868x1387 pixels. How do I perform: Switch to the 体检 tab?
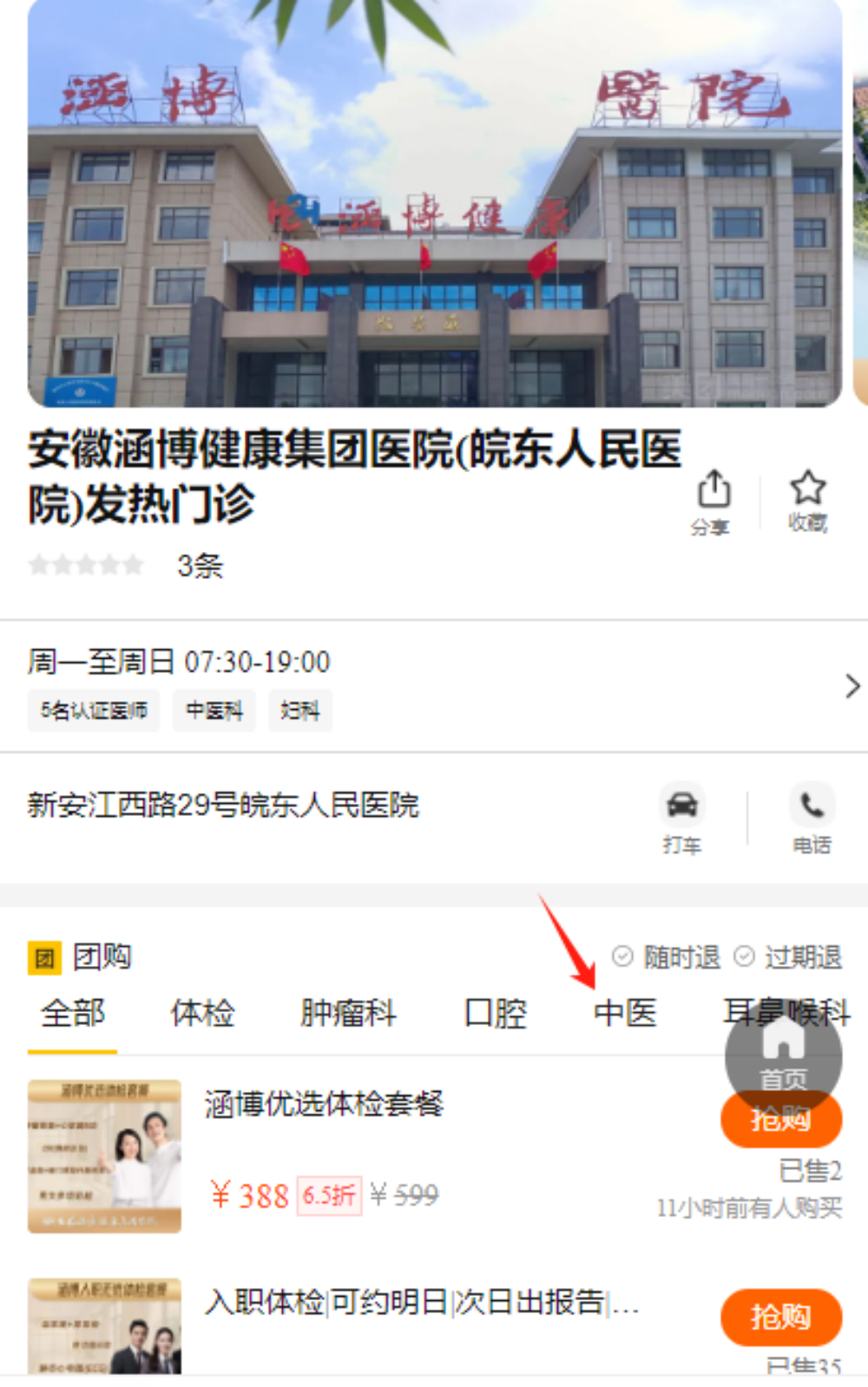[202, 1013]
